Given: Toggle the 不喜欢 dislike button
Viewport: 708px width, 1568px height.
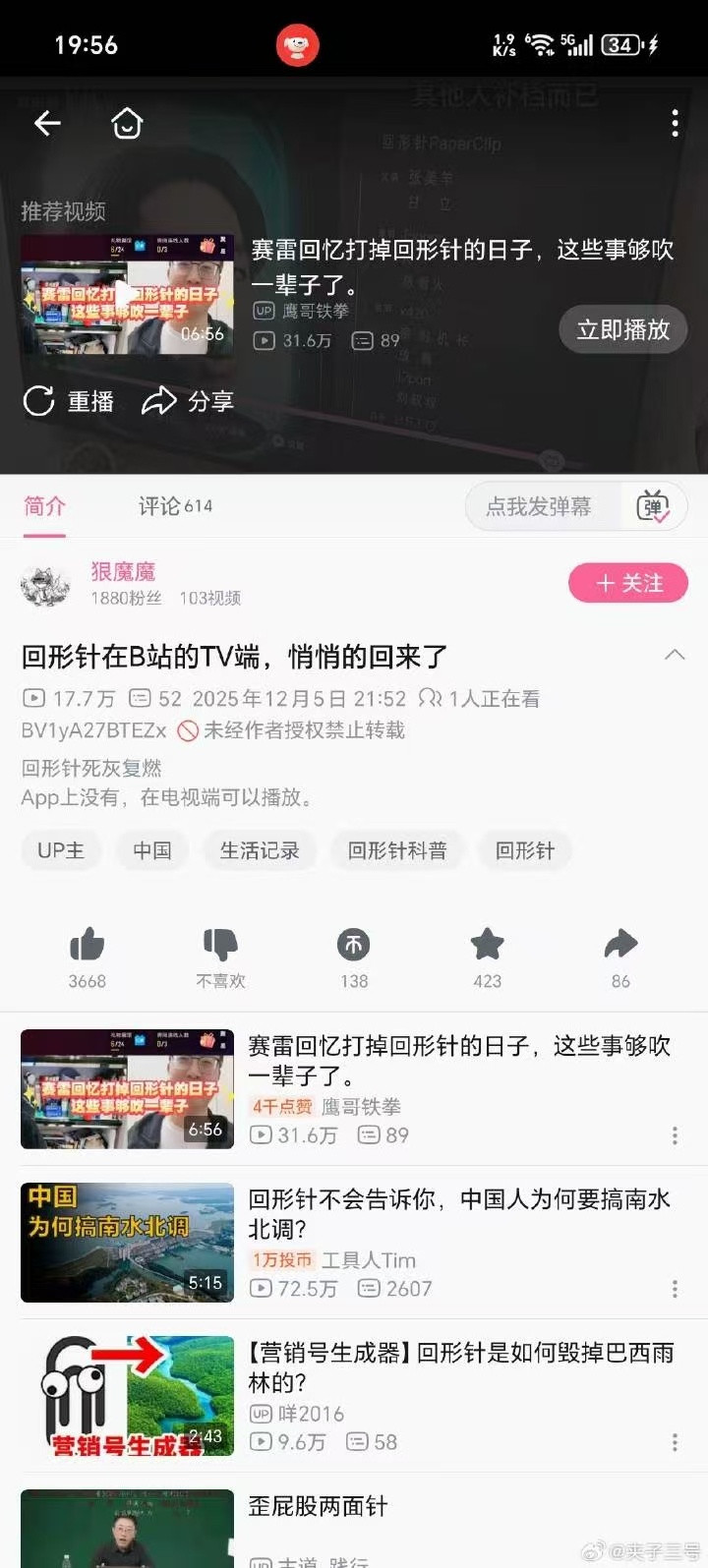Looking at the screenshot, I should click(x=219, y=947).
